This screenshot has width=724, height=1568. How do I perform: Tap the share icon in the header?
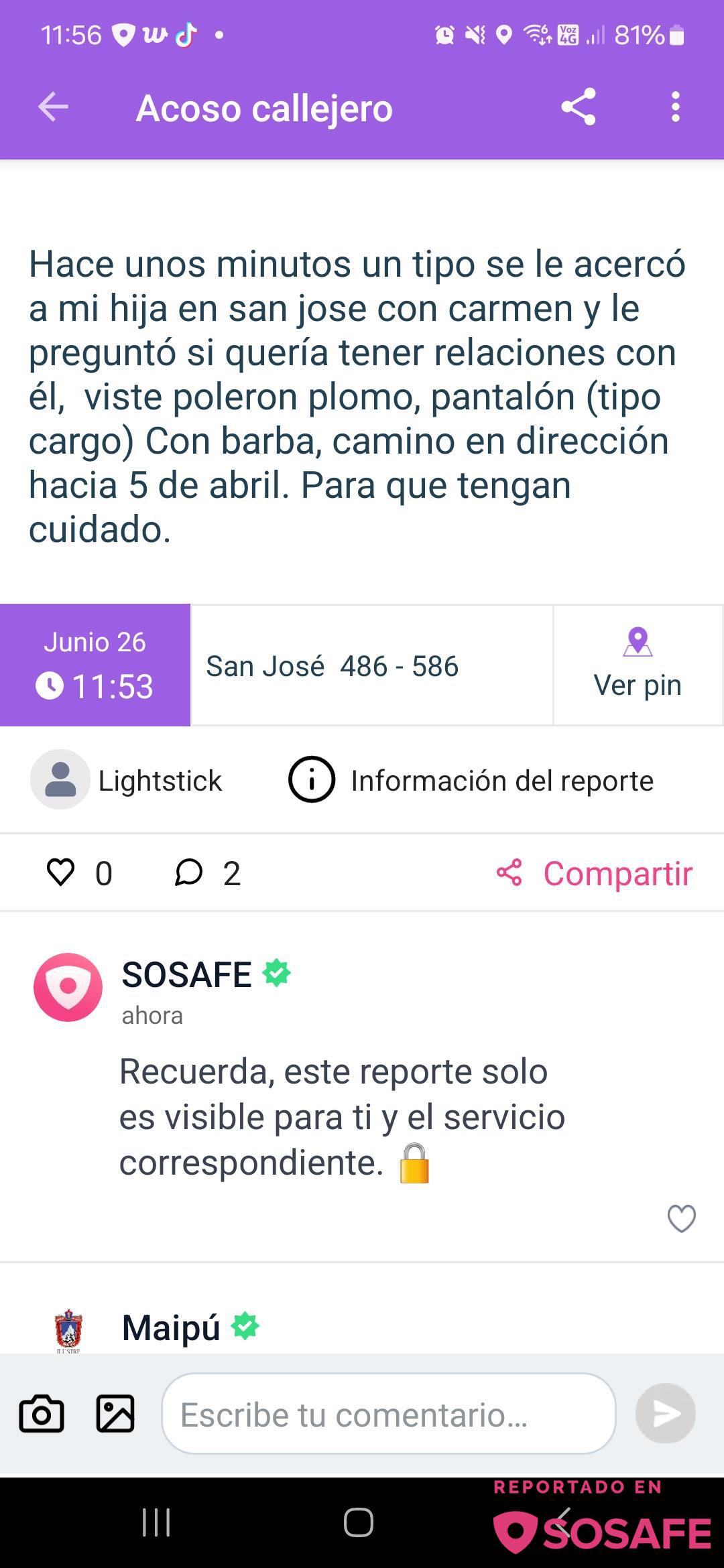click(579, 107)
